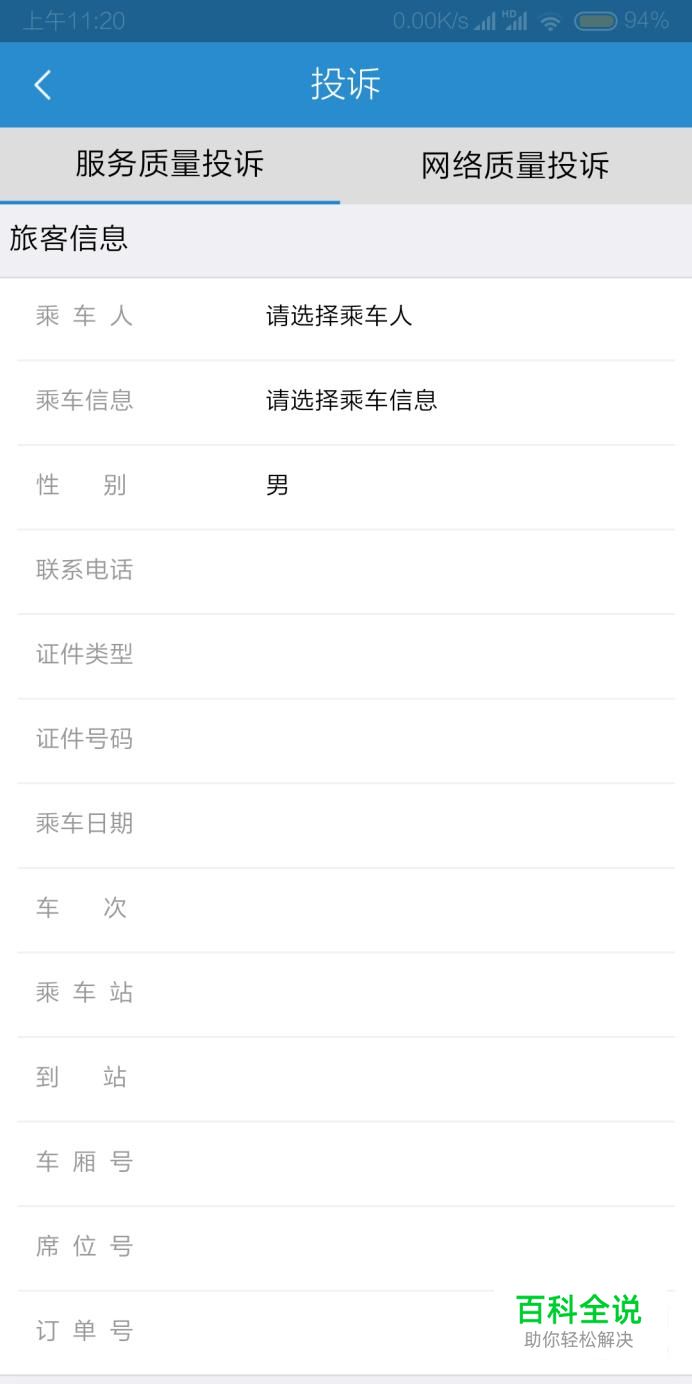Tap the 车次 field
692x1384 pixels.
[346, 909]
